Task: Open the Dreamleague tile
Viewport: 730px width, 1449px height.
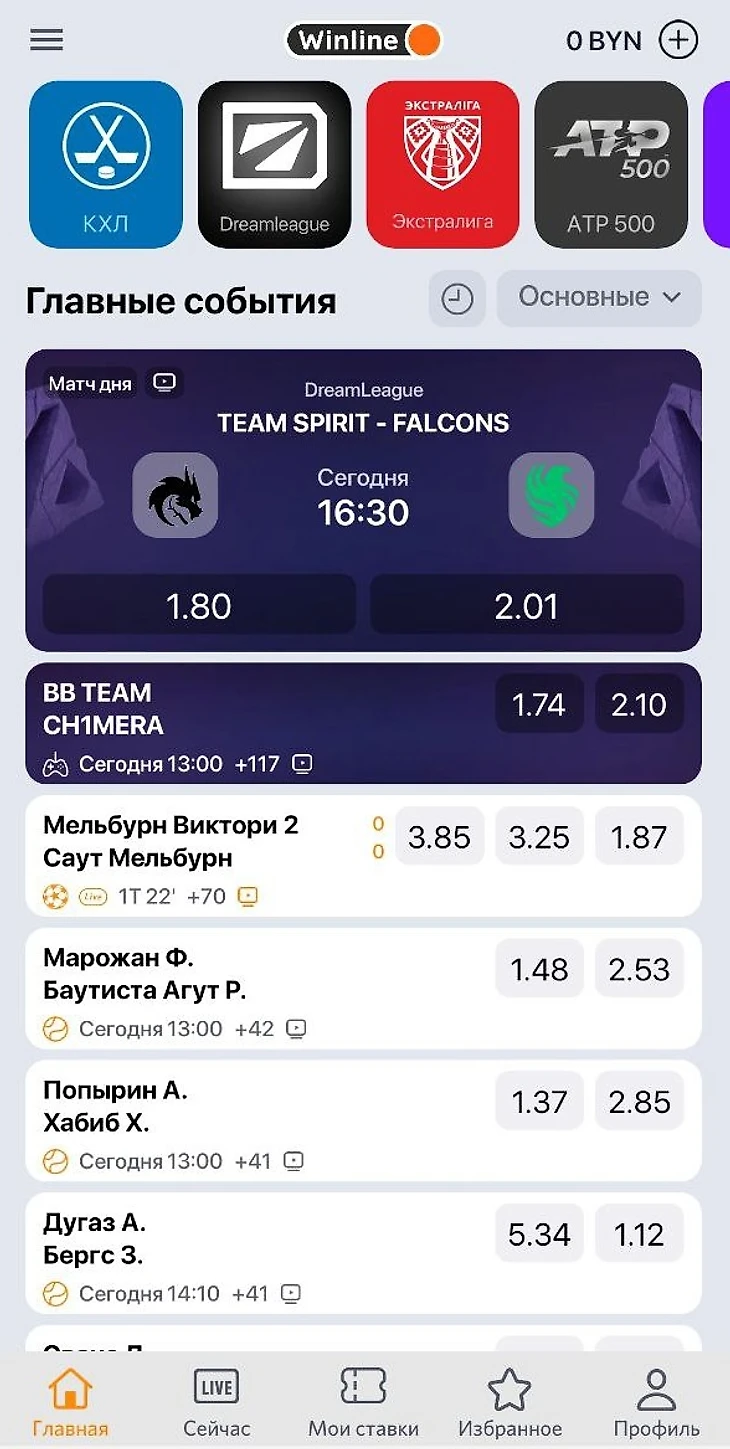Action: click(x=274, y=164)
